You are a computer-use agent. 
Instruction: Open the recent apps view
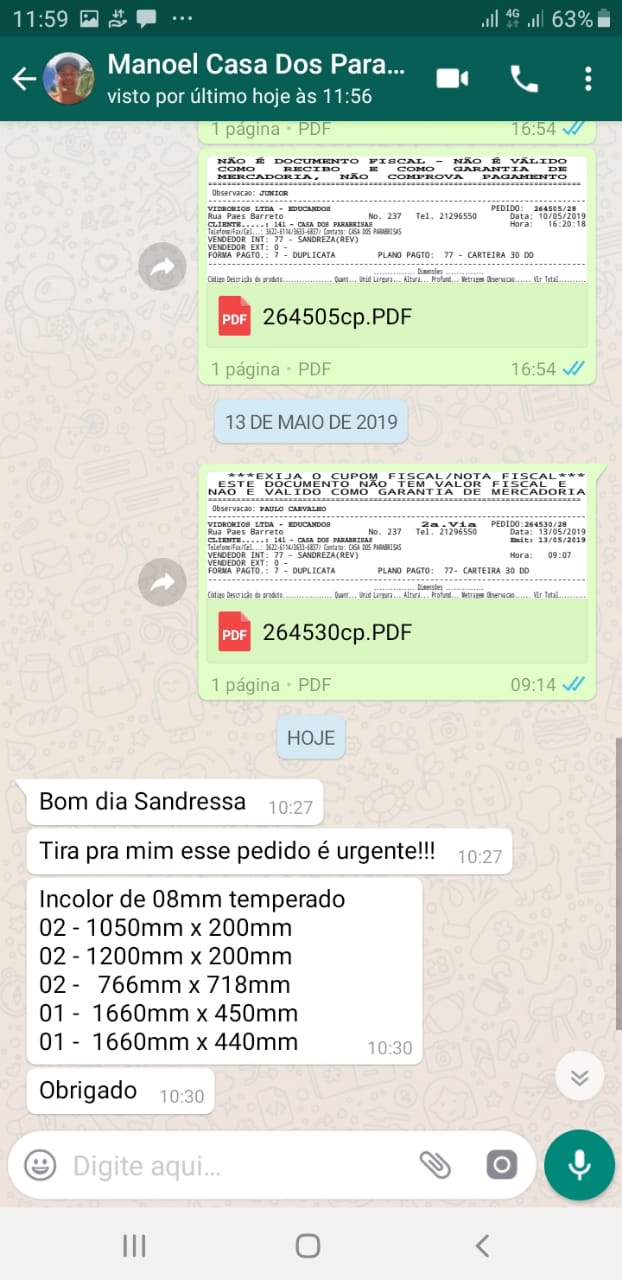click(x=134, y=1245)
